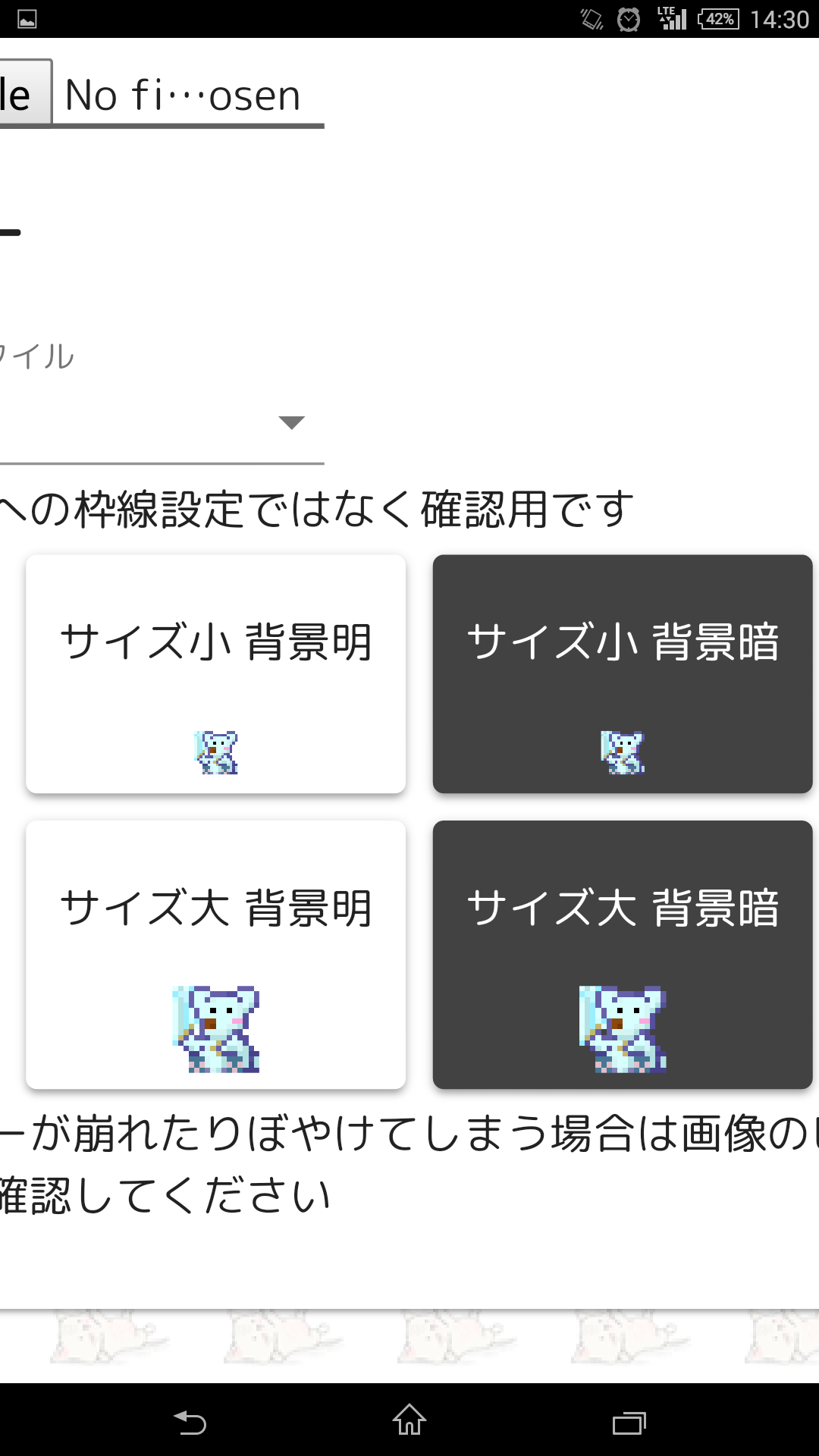Go back using the system back button
This screenshot has width=819, height=1456.
pyautogui.click(x=190, y=1422)
